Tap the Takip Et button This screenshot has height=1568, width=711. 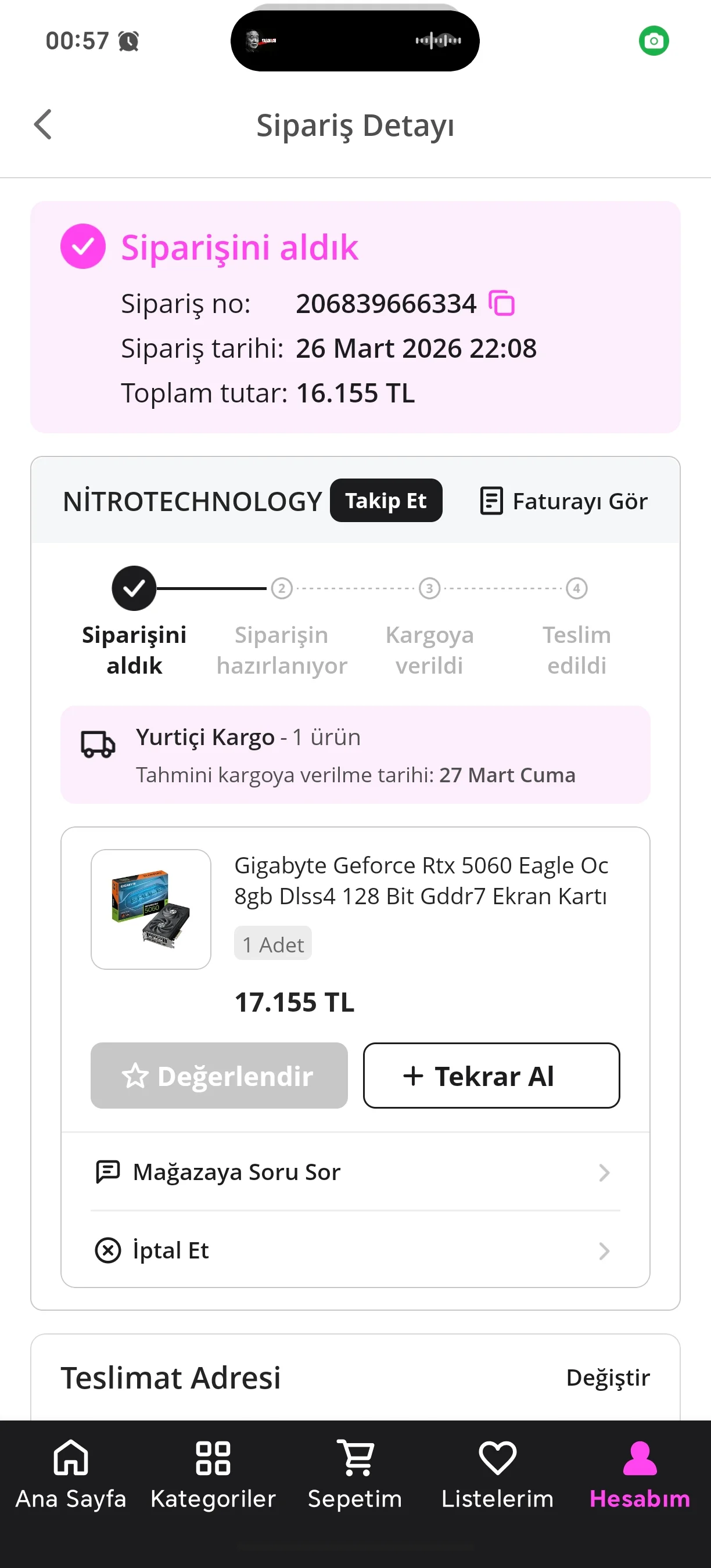point(386,501)
